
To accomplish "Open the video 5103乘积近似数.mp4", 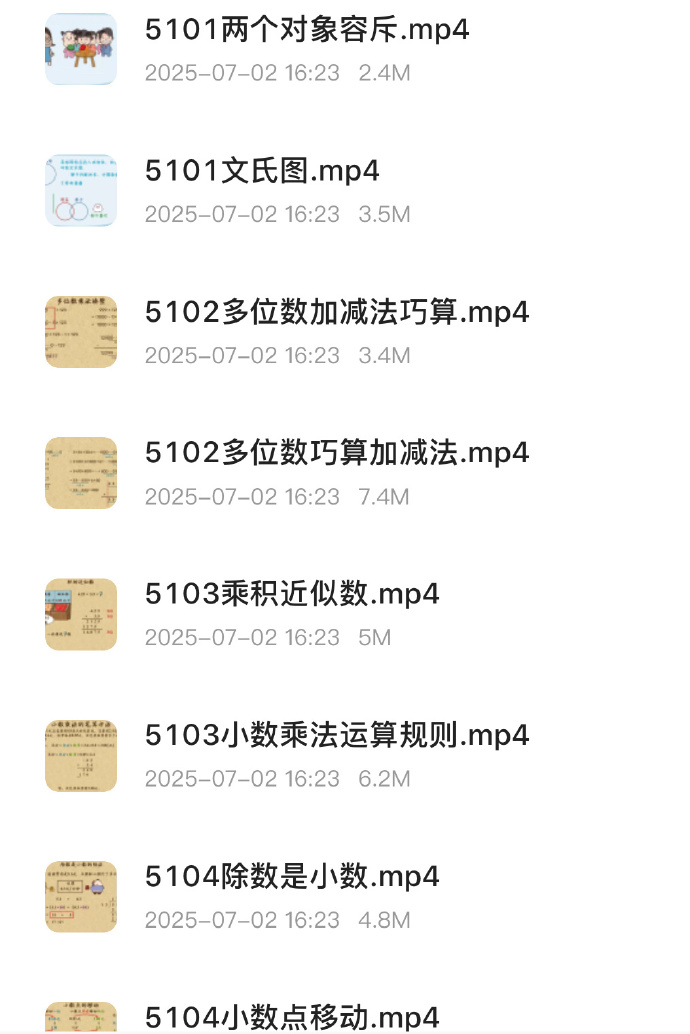I will pos(292,594).
